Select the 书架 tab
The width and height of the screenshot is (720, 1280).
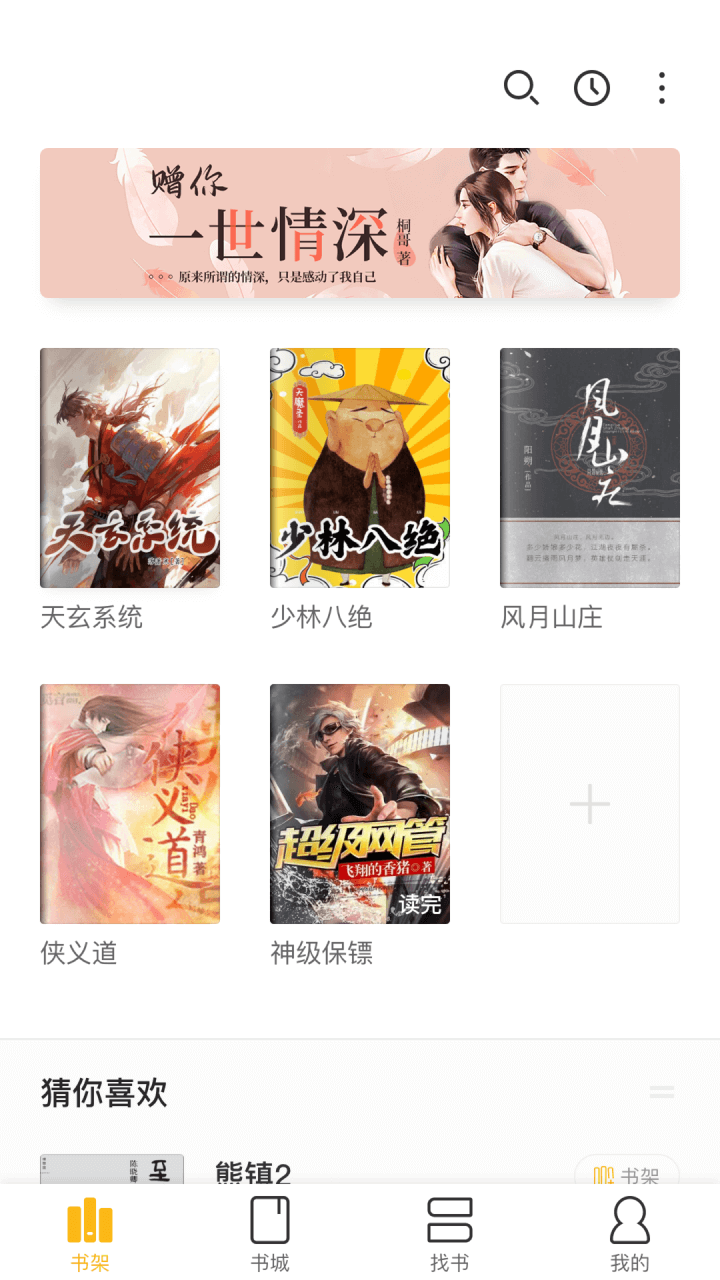tap(90, 1234)
